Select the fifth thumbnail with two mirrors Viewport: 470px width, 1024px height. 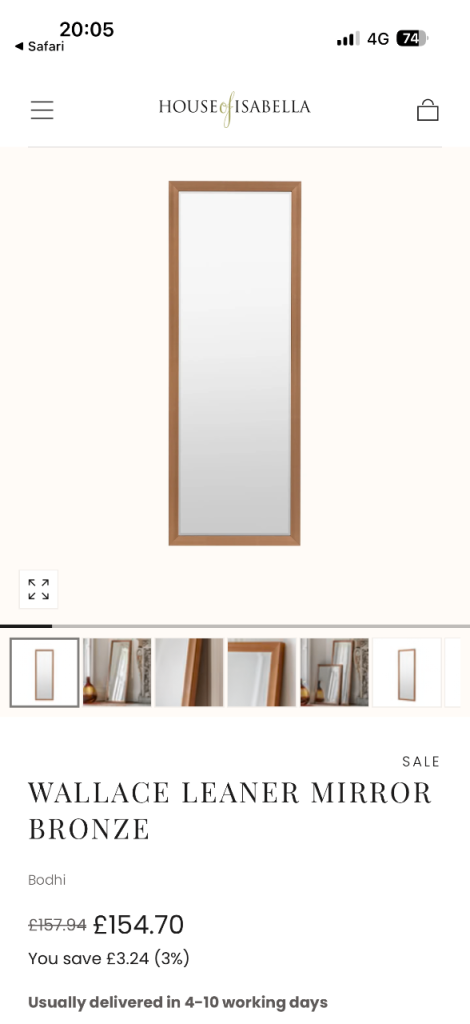(334, 673)
